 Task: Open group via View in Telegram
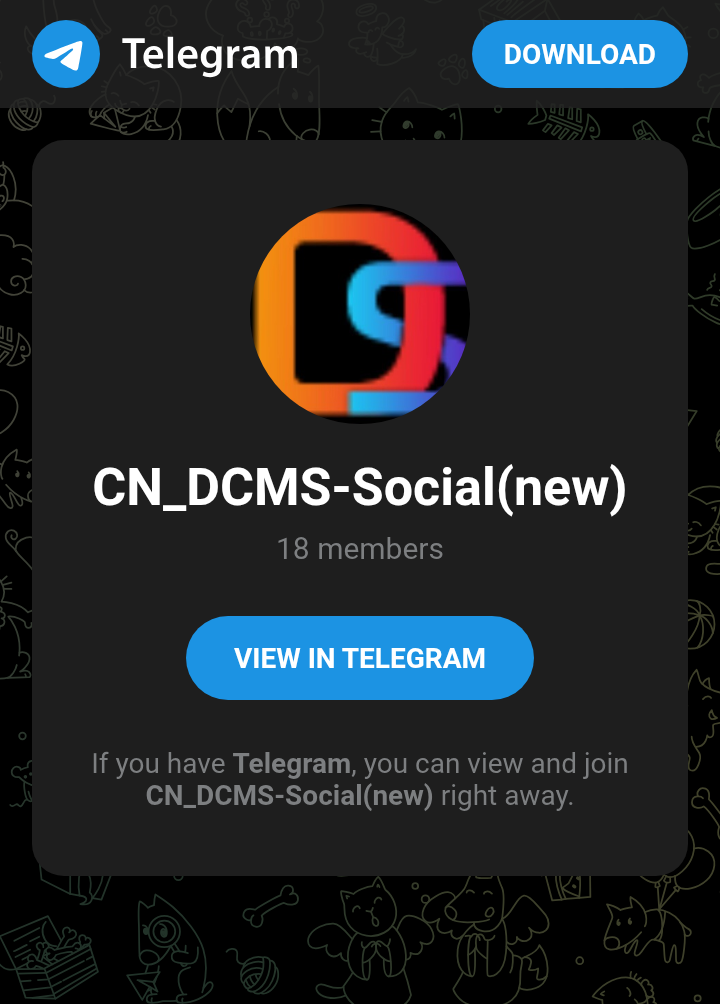[359, 658]
